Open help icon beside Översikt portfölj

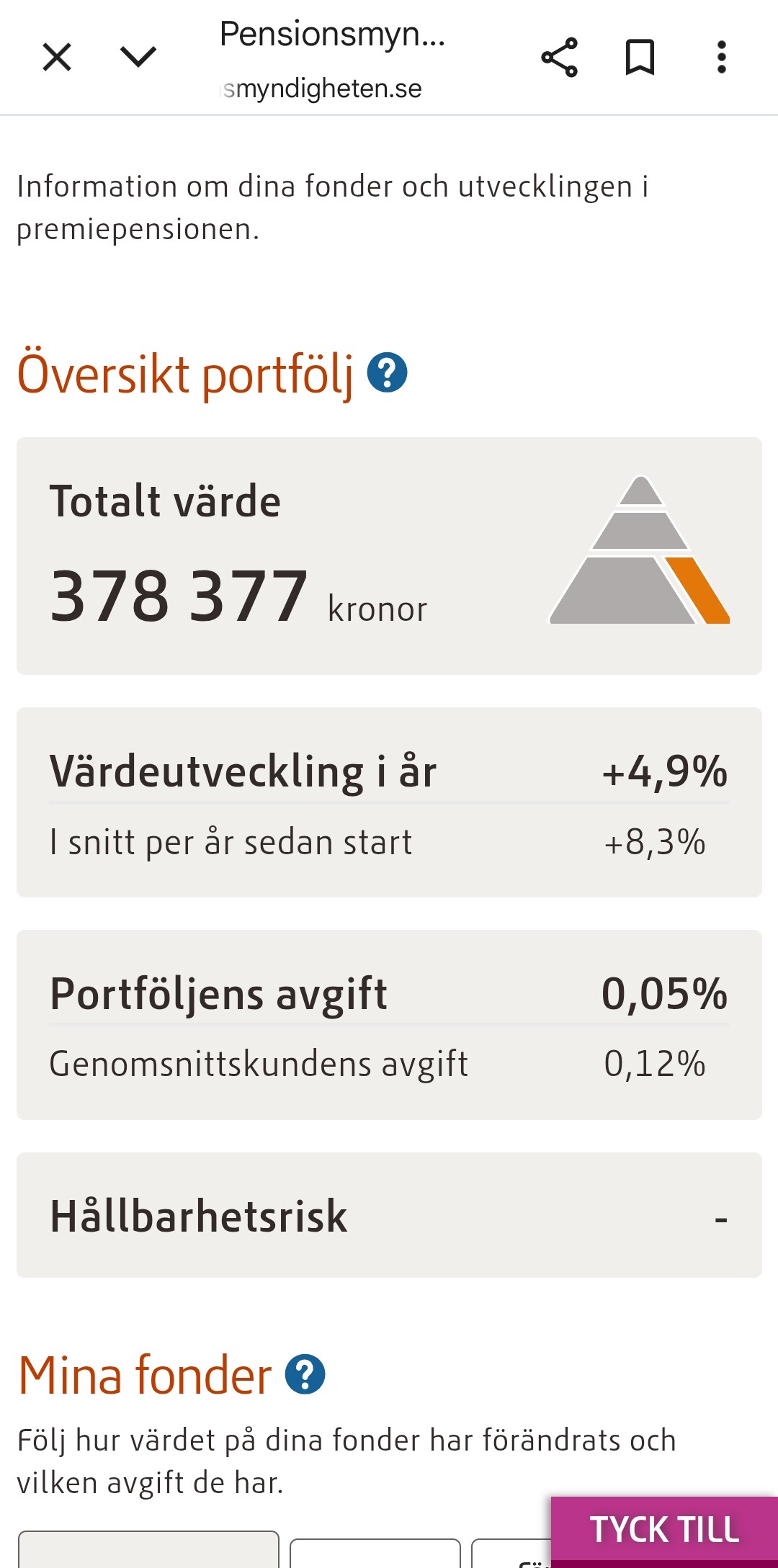[x=388, y=372]
